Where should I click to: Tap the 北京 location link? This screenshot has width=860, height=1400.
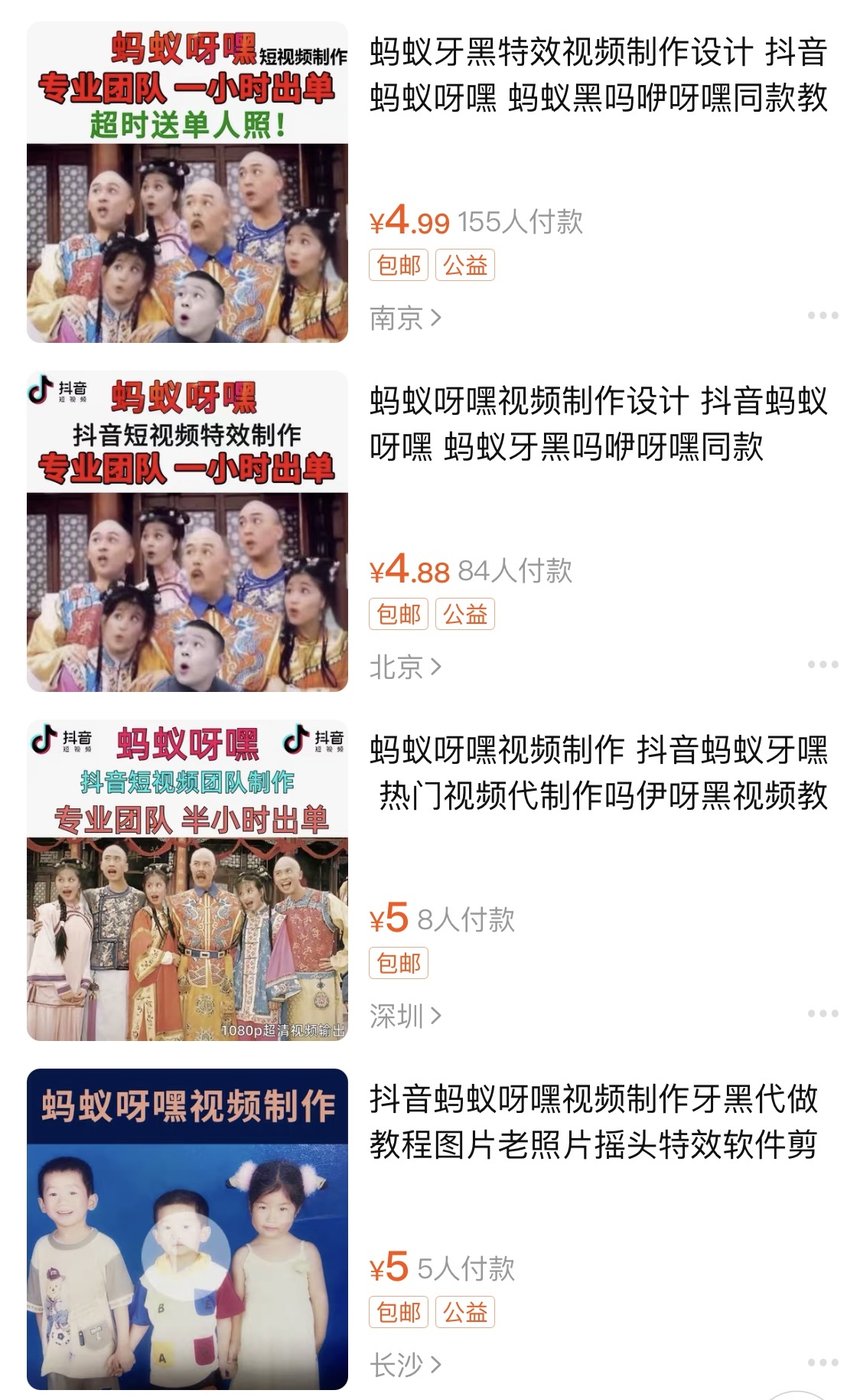(x=406, y=667)
